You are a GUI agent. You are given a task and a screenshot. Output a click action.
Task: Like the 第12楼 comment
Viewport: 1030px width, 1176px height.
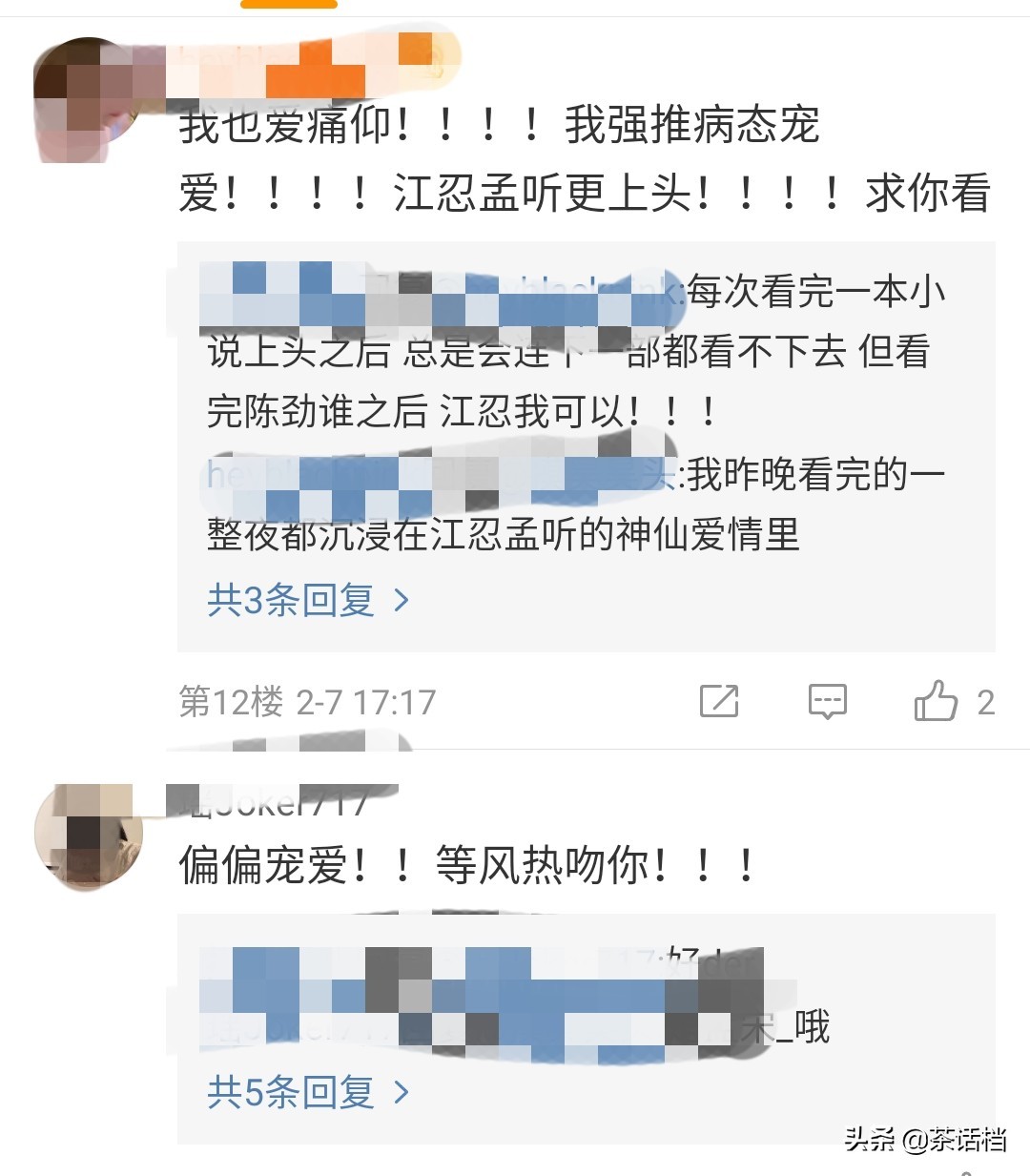click(x=936, y=702)
